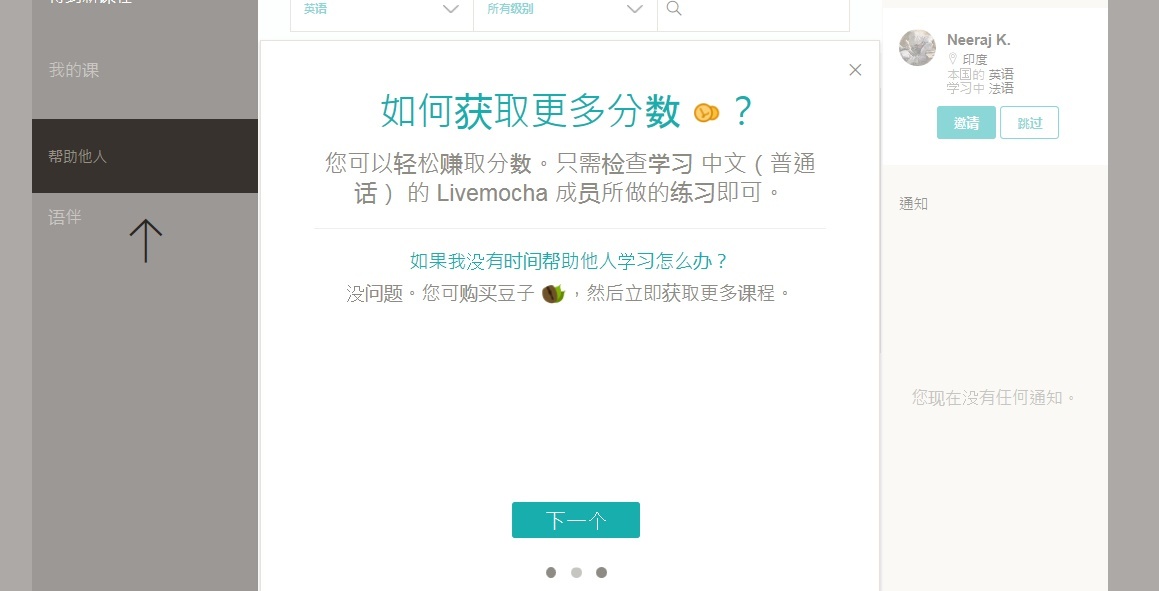
Task: Expand the 所有级别 level dropdown
Action: 565,9
